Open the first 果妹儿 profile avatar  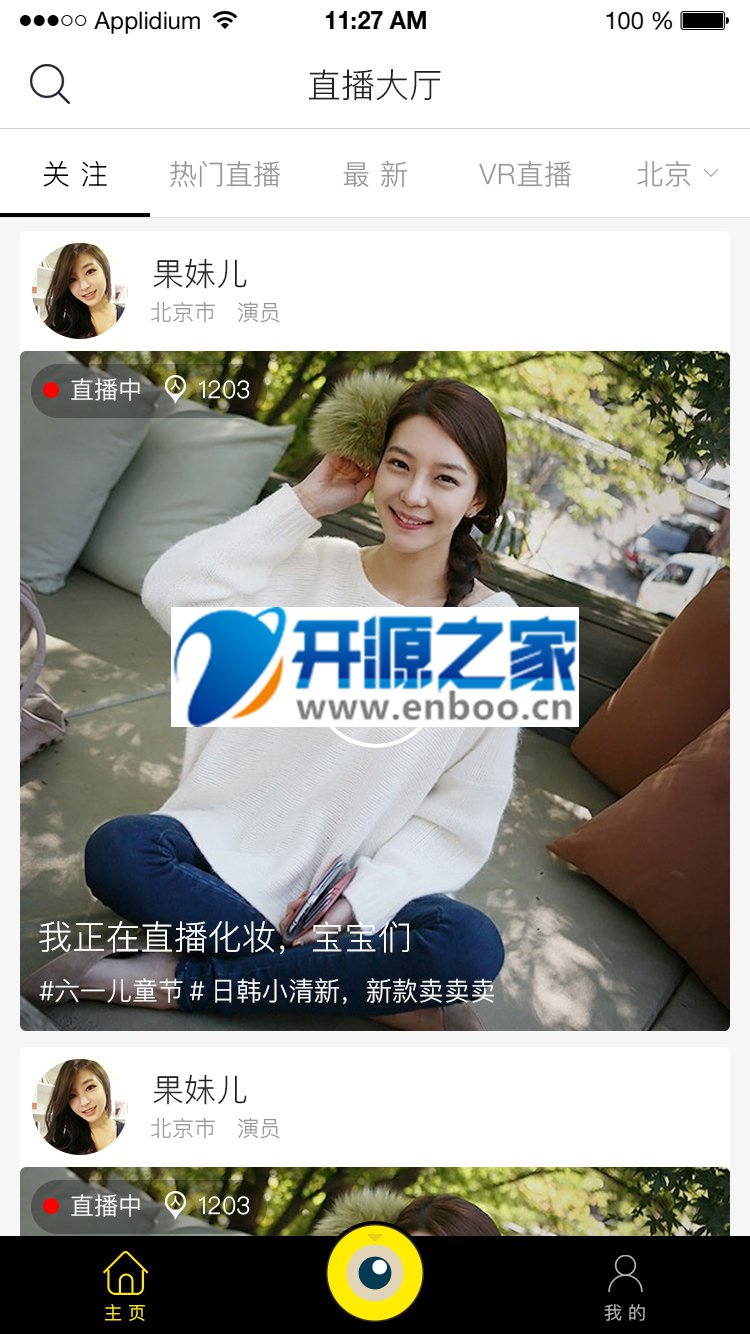[80, 291]
